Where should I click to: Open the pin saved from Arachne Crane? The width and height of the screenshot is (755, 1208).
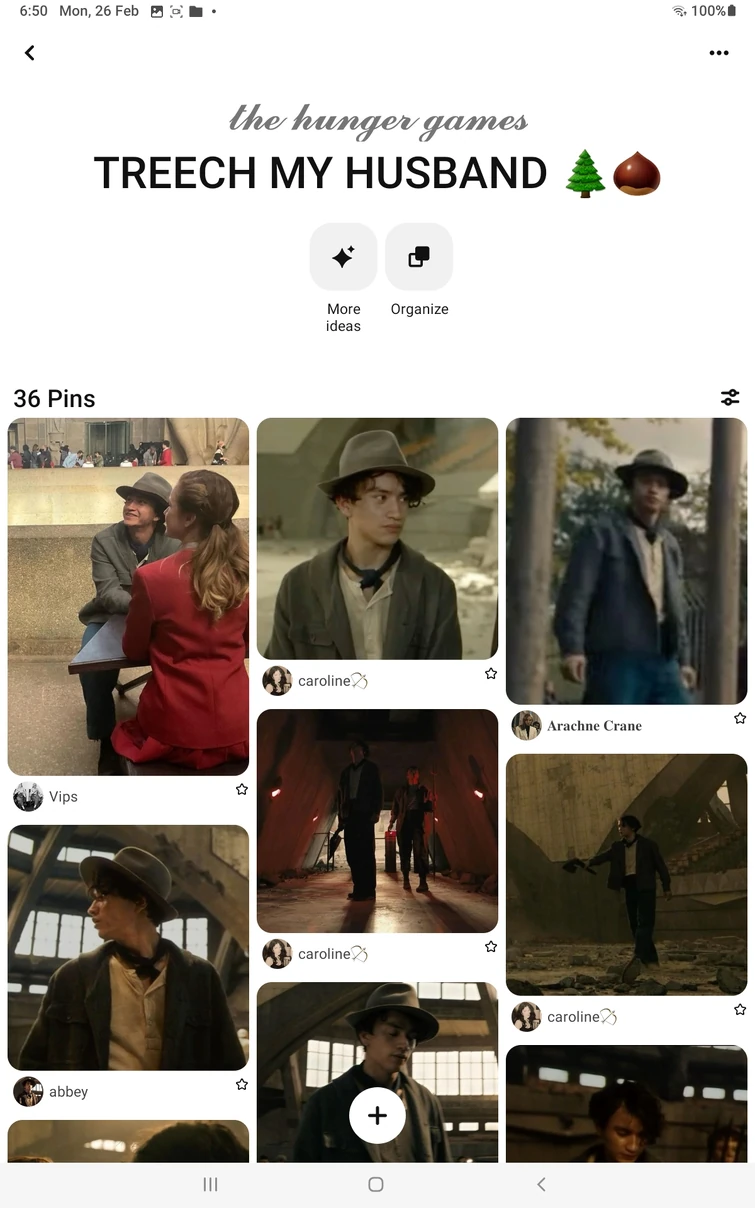[x=626, y=560]
